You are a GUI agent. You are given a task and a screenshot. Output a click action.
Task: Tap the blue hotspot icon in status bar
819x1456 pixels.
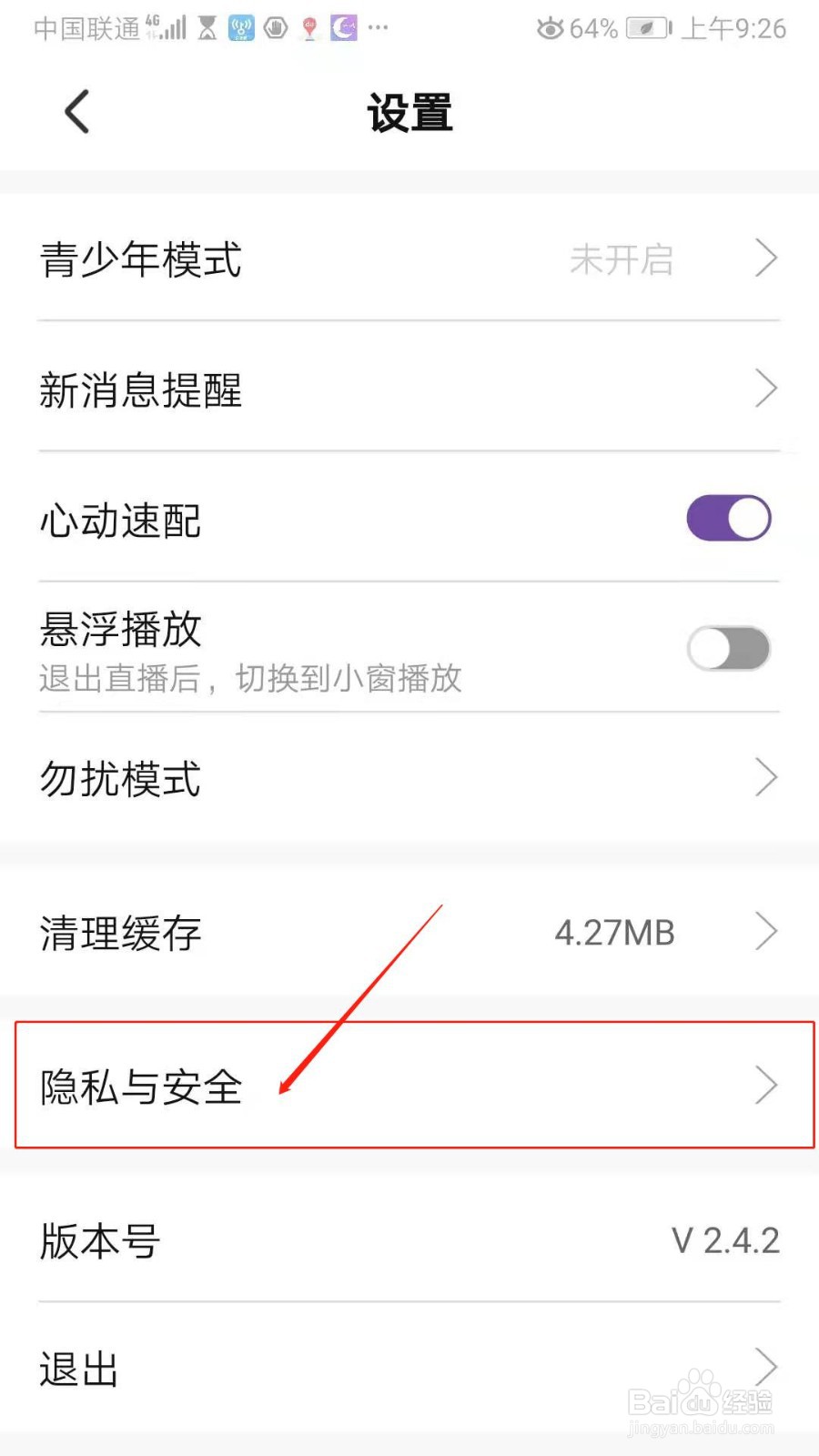241,27
